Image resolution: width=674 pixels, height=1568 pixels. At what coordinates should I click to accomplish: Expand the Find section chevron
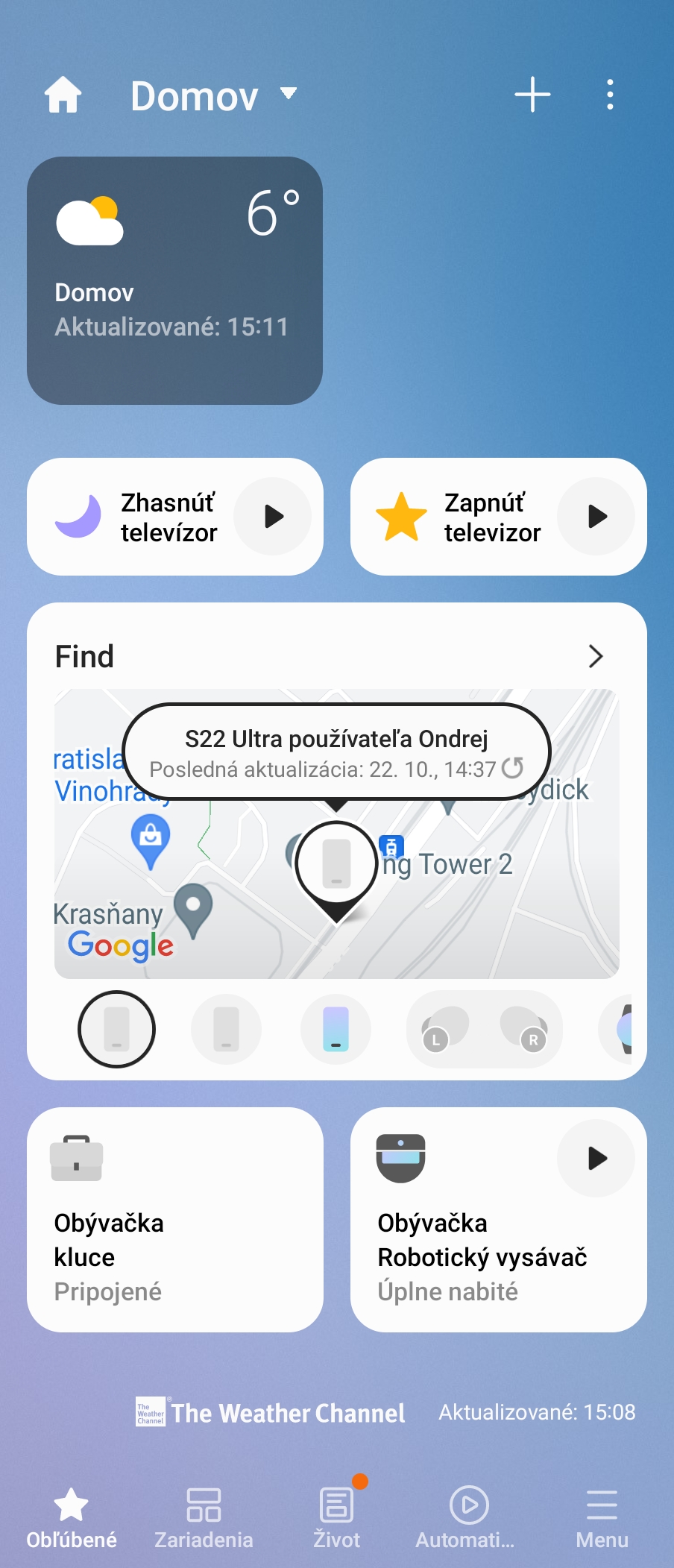pos(595,656)
